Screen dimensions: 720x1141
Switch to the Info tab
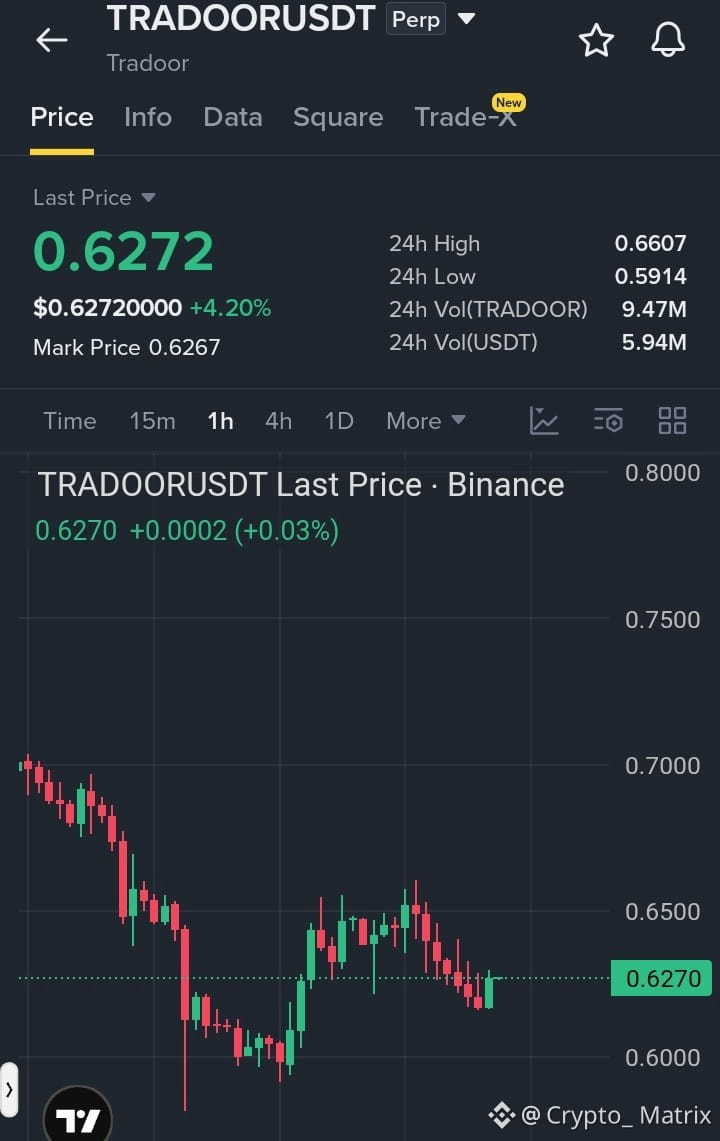pos(148,117)
